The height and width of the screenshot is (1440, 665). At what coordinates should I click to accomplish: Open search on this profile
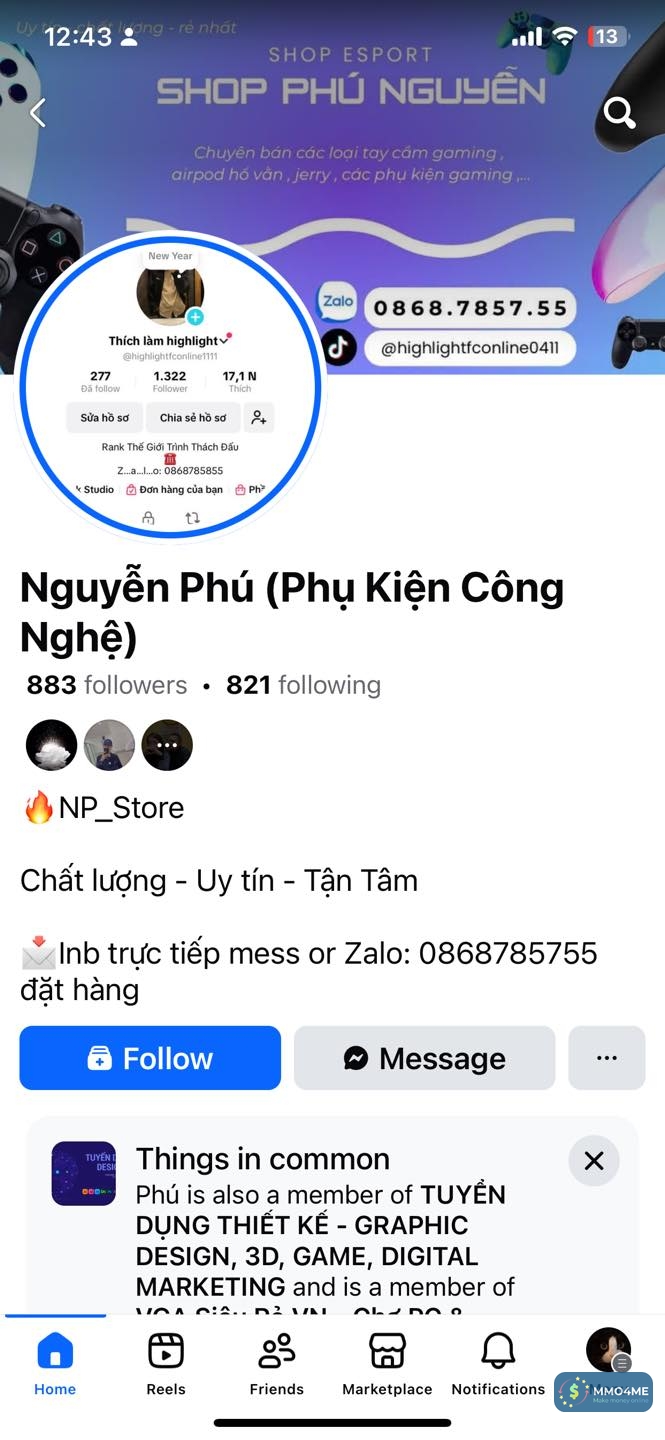point(620,113)
